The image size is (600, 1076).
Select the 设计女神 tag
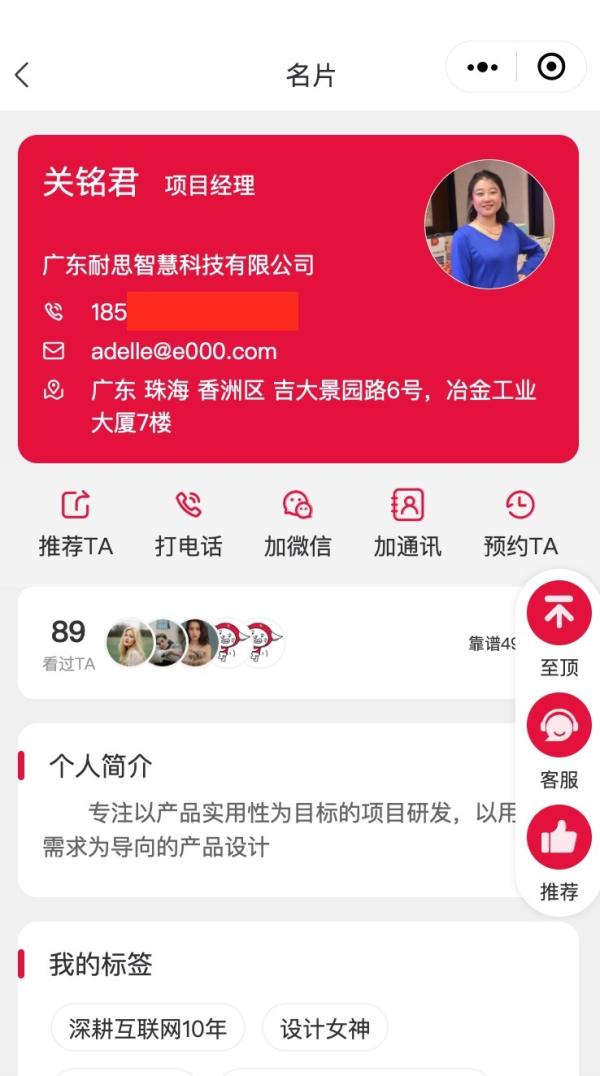(x=325, y=1028)
